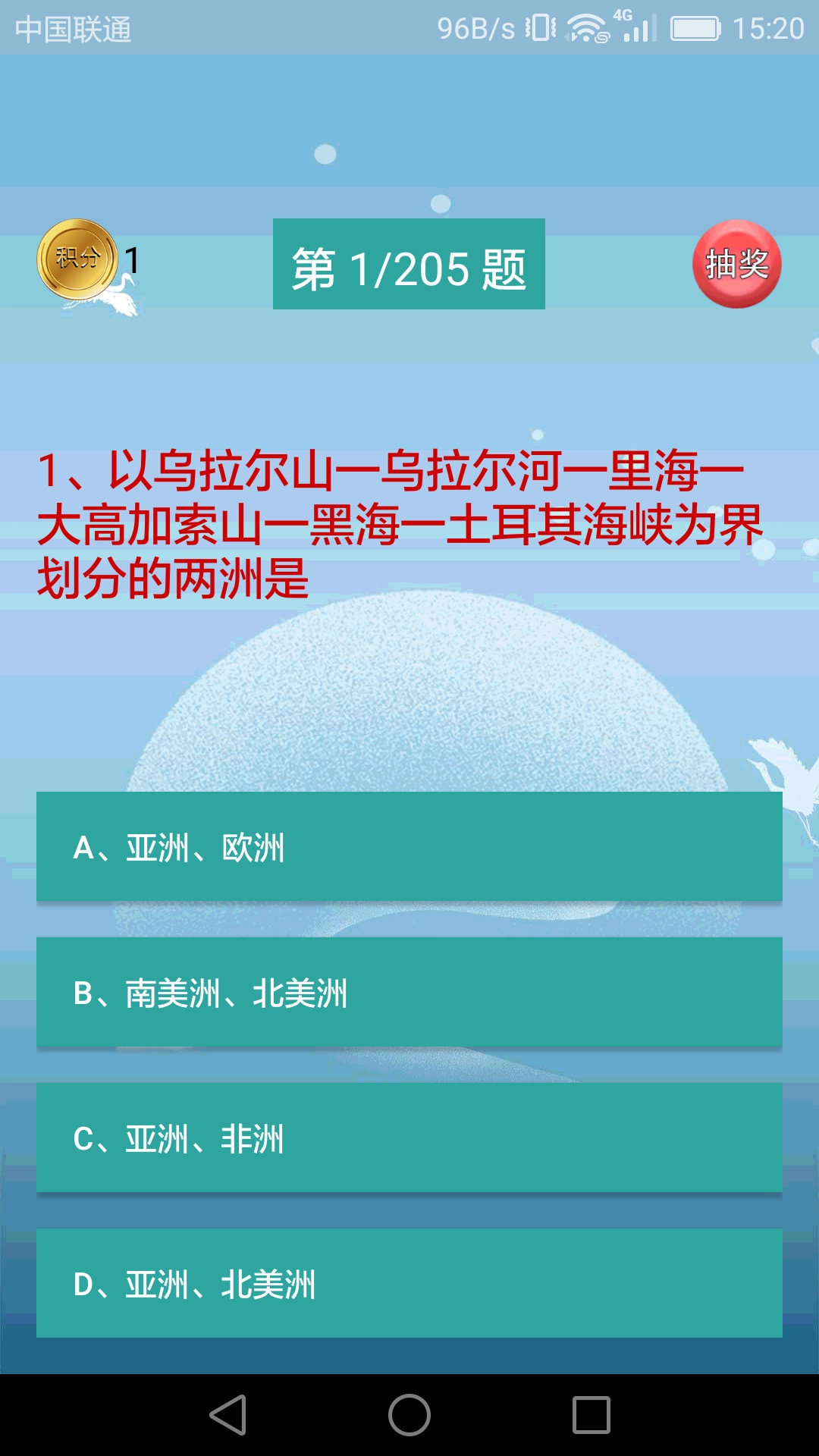Screen dimensions: 819x1456
Task: Select answer A、亚洲、欧洲
Action: click(409, 846)
